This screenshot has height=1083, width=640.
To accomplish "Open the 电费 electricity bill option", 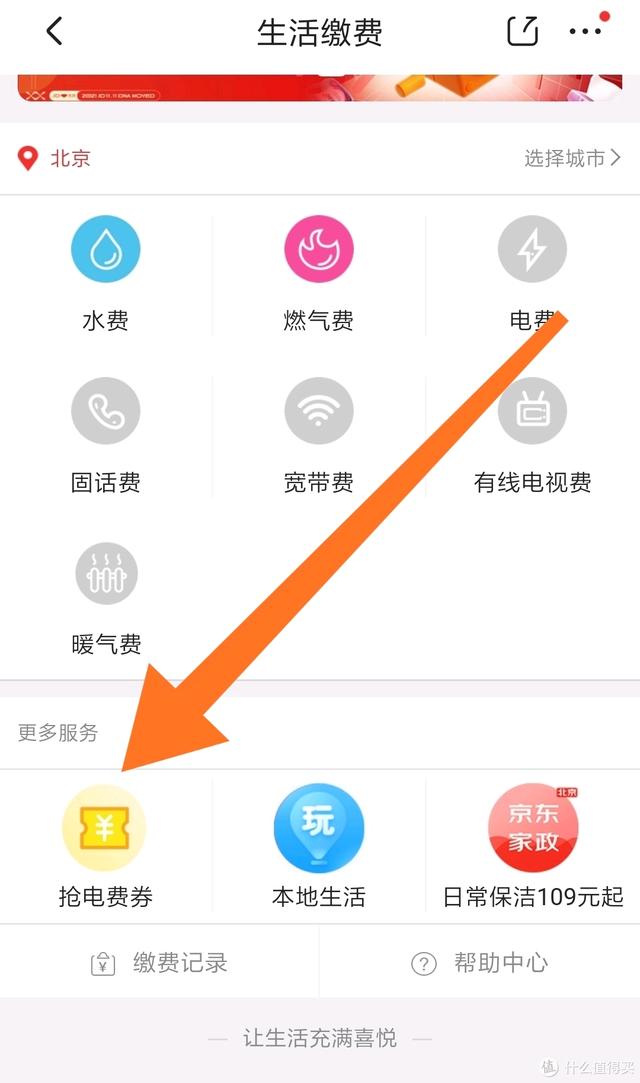I will coord(531,251).
